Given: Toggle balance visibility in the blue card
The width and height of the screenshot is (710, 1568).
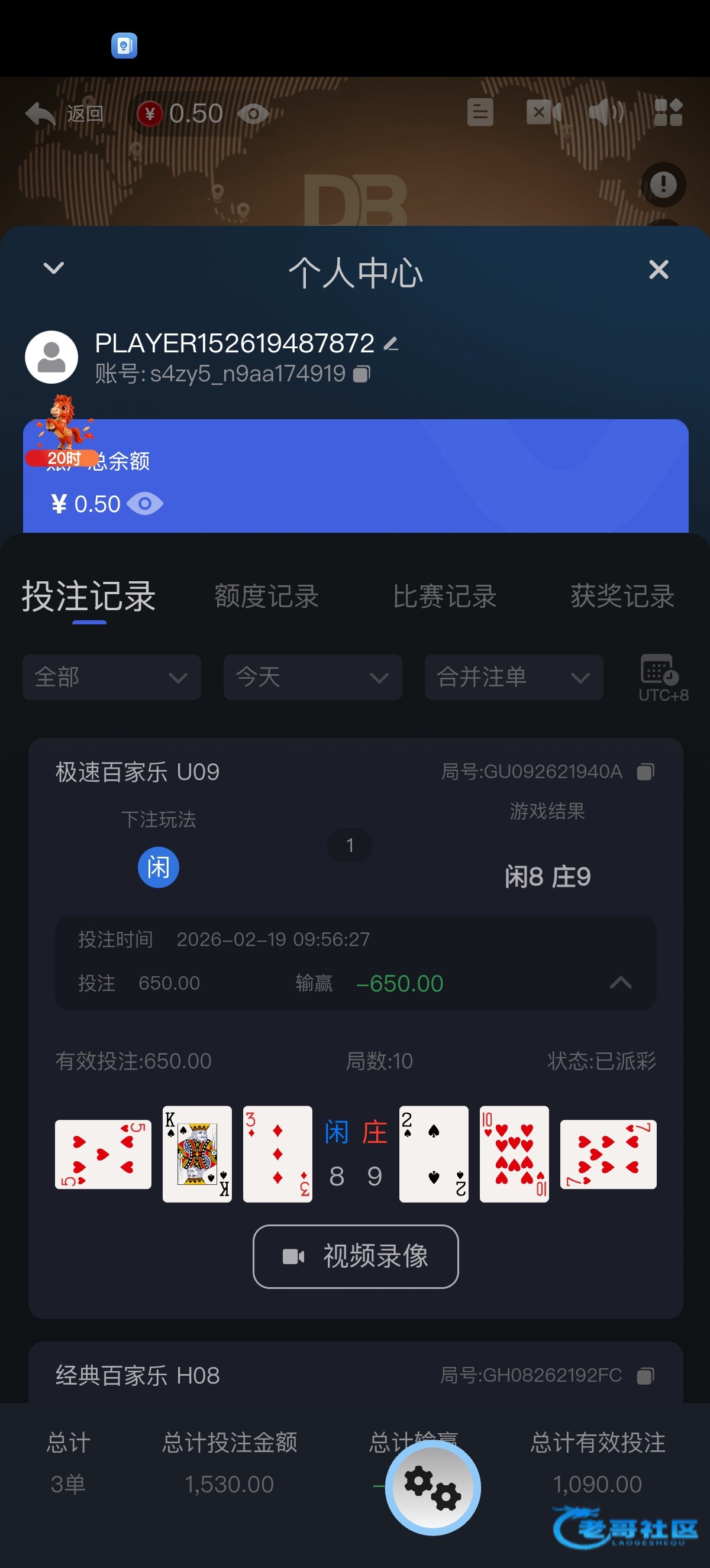Looking at the screenshot, I should [x=145, y=504].
